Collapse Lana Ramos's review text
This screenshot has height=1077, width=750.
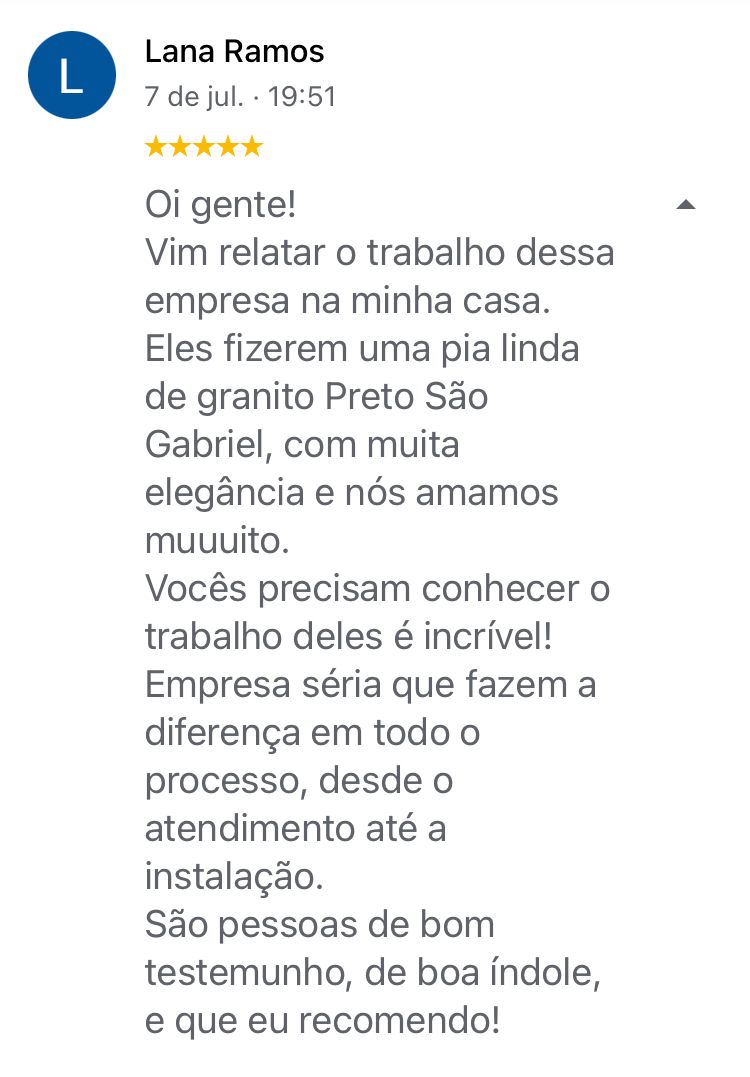pos(686,205)
